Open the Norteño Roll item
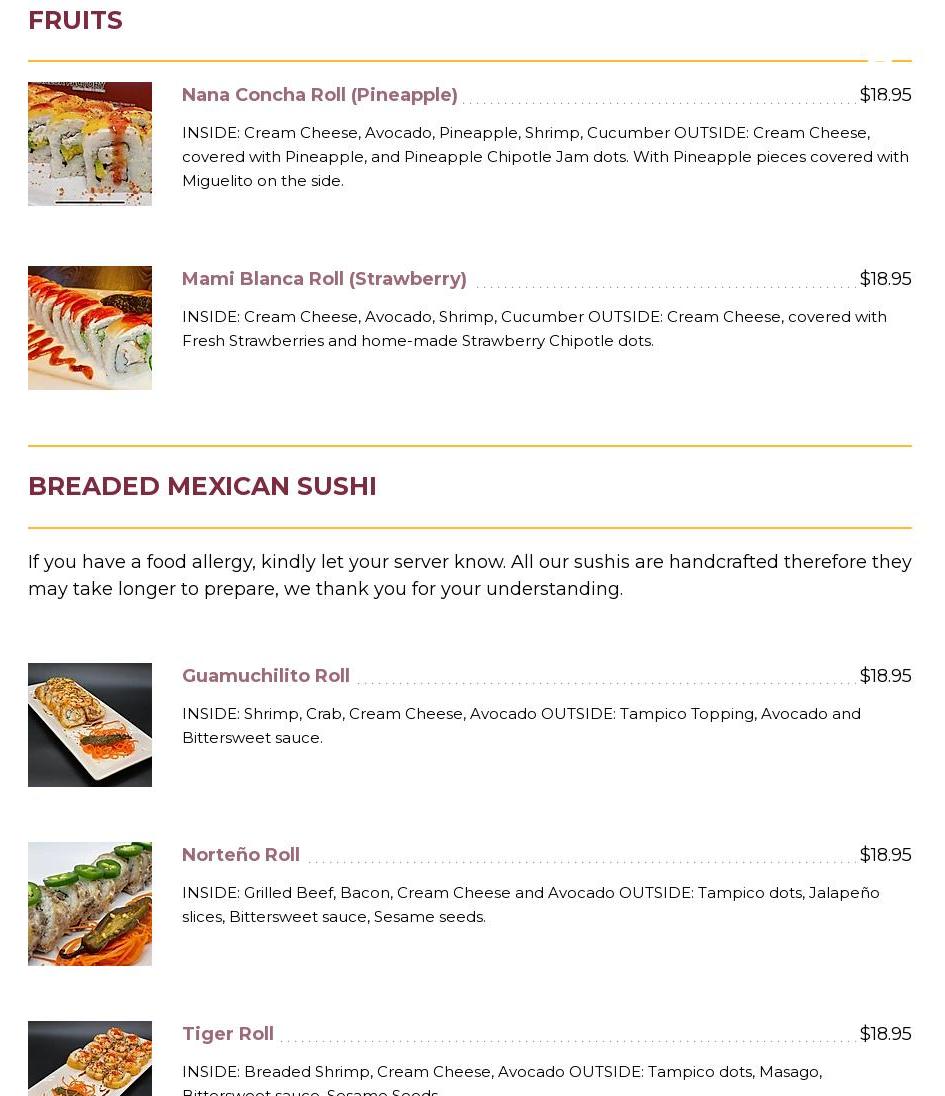Image resolution: width=945 pixels, height=1096 pixels. tap(240, 855)
